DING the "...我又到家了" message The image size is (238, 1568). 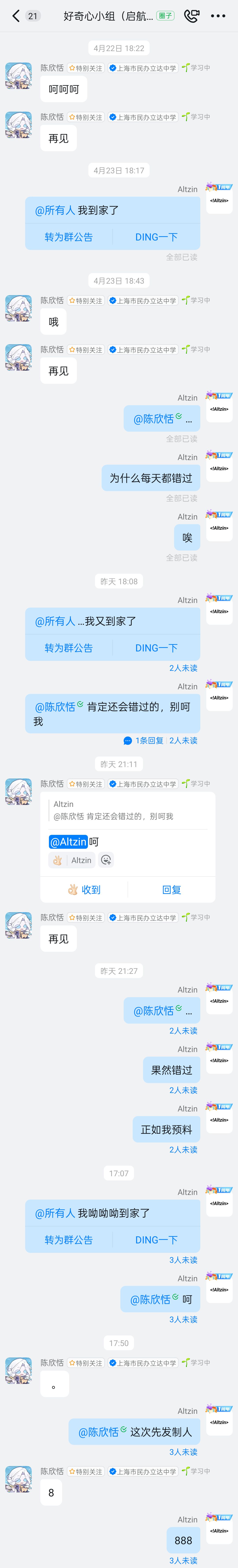(156, 648)
